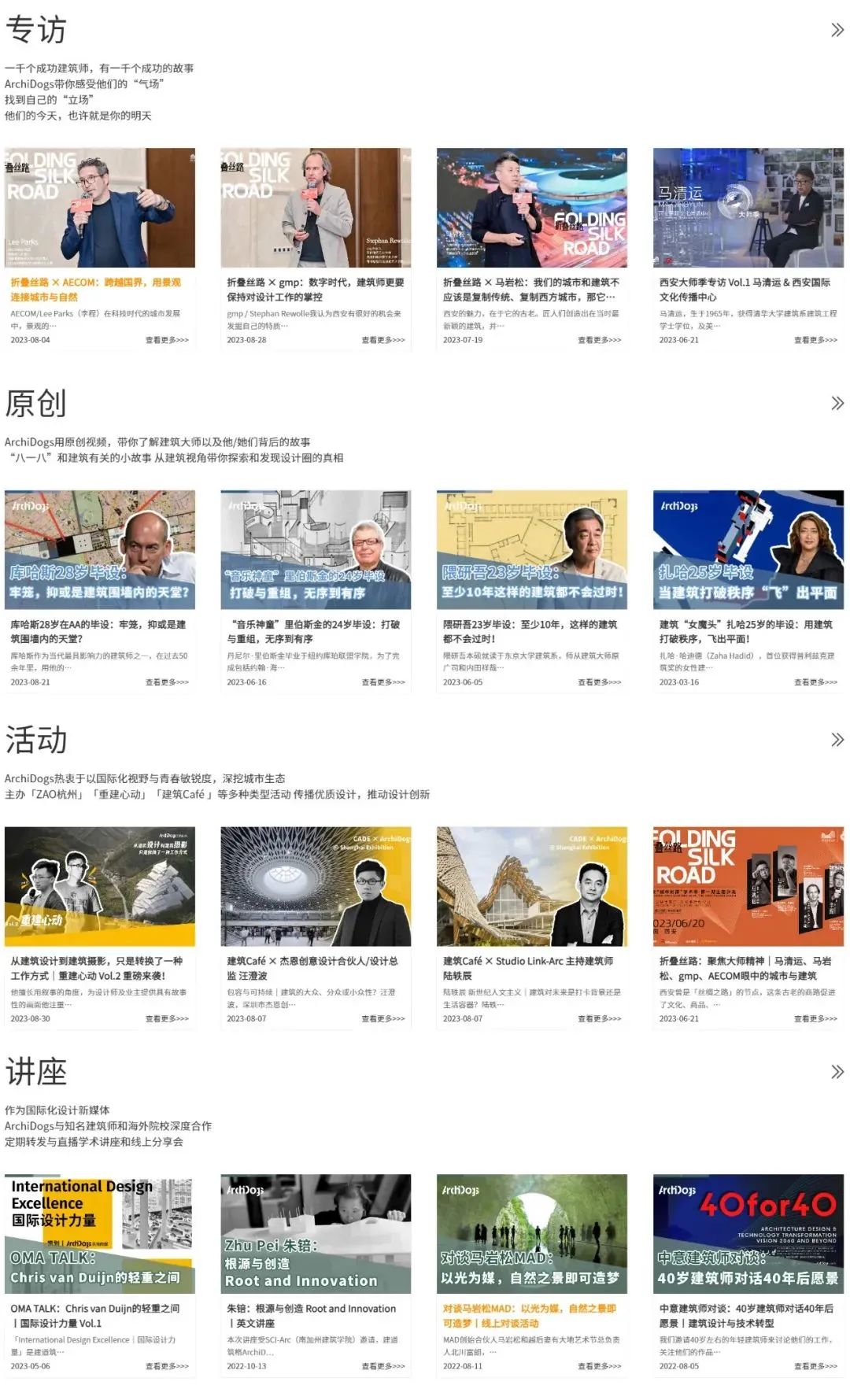This screenshot has height=1400, width=850.
Task: Expand the 讲座 section arrow
Action: 837,1072
